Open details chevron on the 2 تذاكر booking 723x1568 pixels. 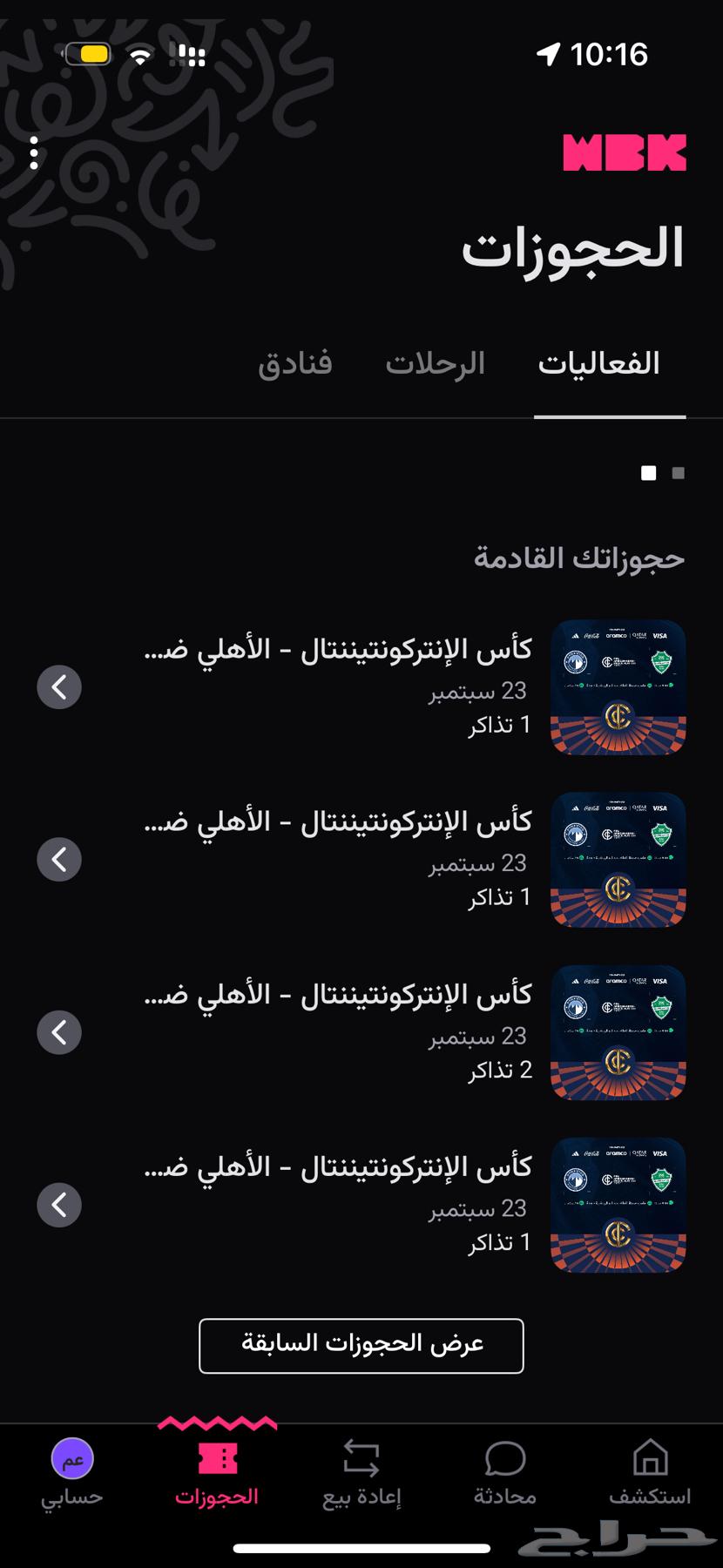pyautogui.click(x=59, y=1032)
